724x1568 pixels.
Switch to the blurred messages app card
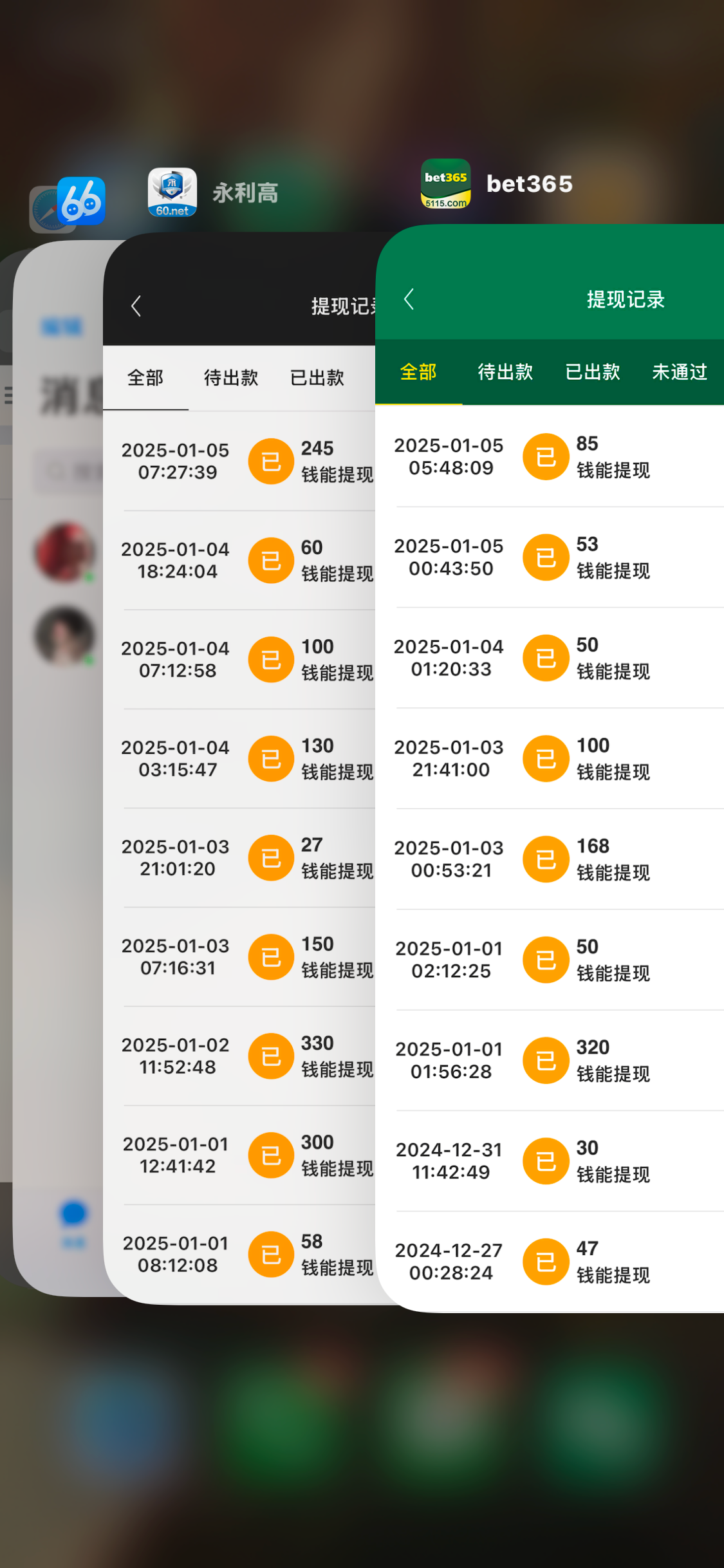58,772
